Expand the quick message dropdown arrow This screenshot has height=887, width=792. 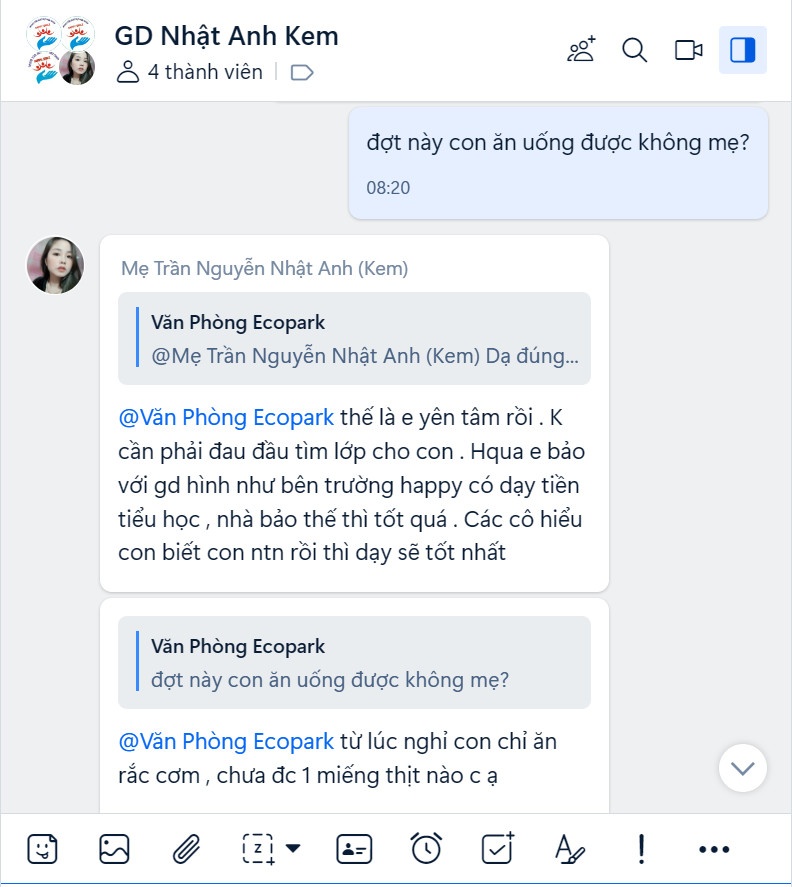pyautogui.click(x=293, y=847)
